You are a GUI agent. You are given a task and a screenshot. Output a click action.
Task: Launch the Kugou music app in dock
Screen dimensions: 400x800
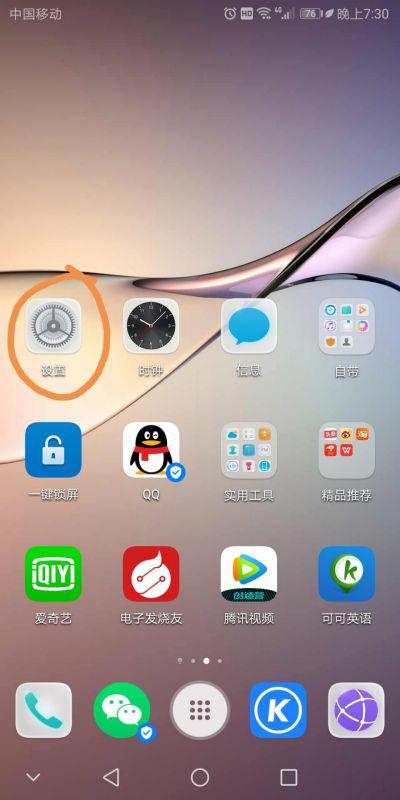278,710
